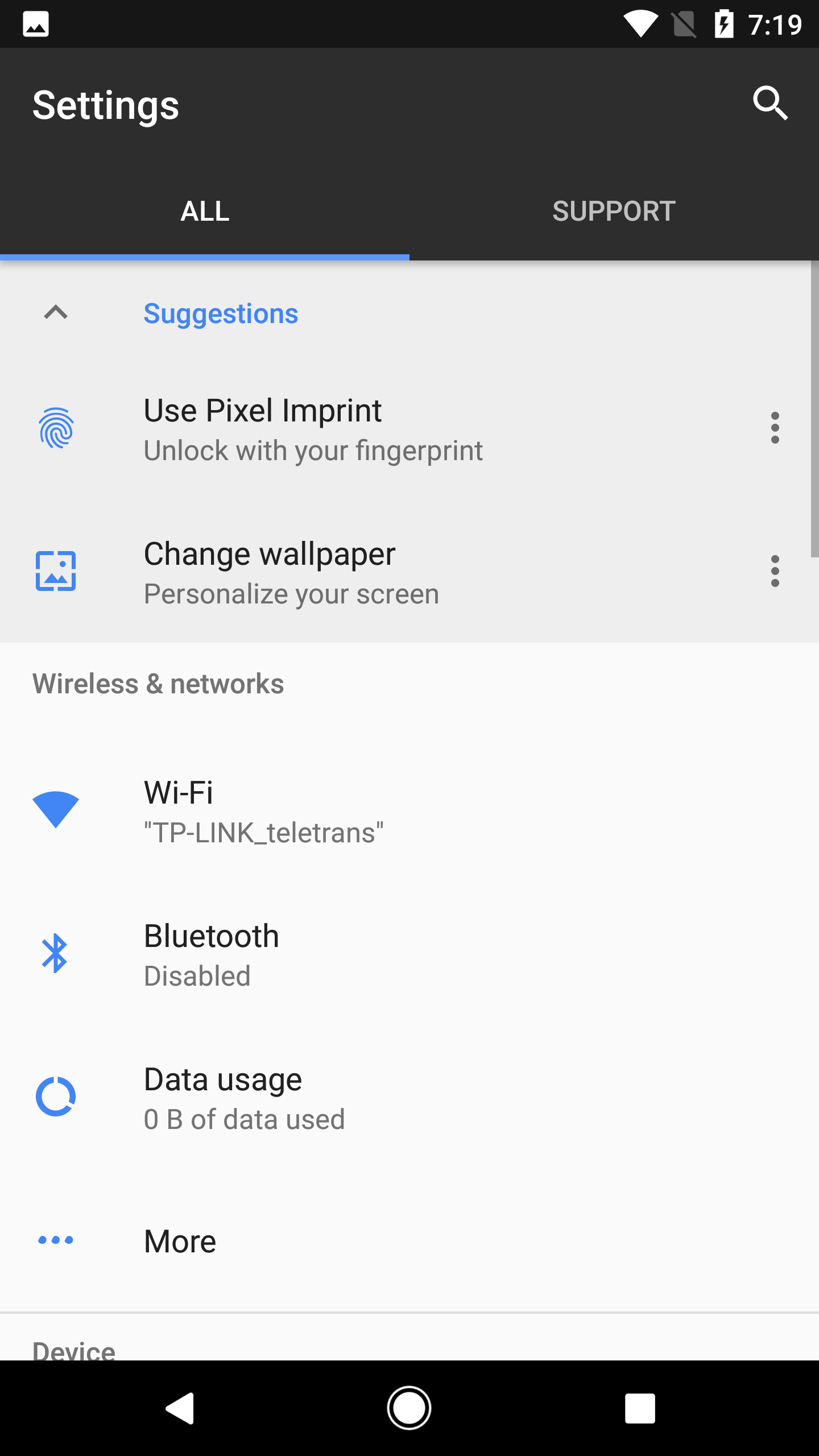The width and height of the screenshot is (819, 1456).
Task: Open More wireless options
Action: (409, 1241)
